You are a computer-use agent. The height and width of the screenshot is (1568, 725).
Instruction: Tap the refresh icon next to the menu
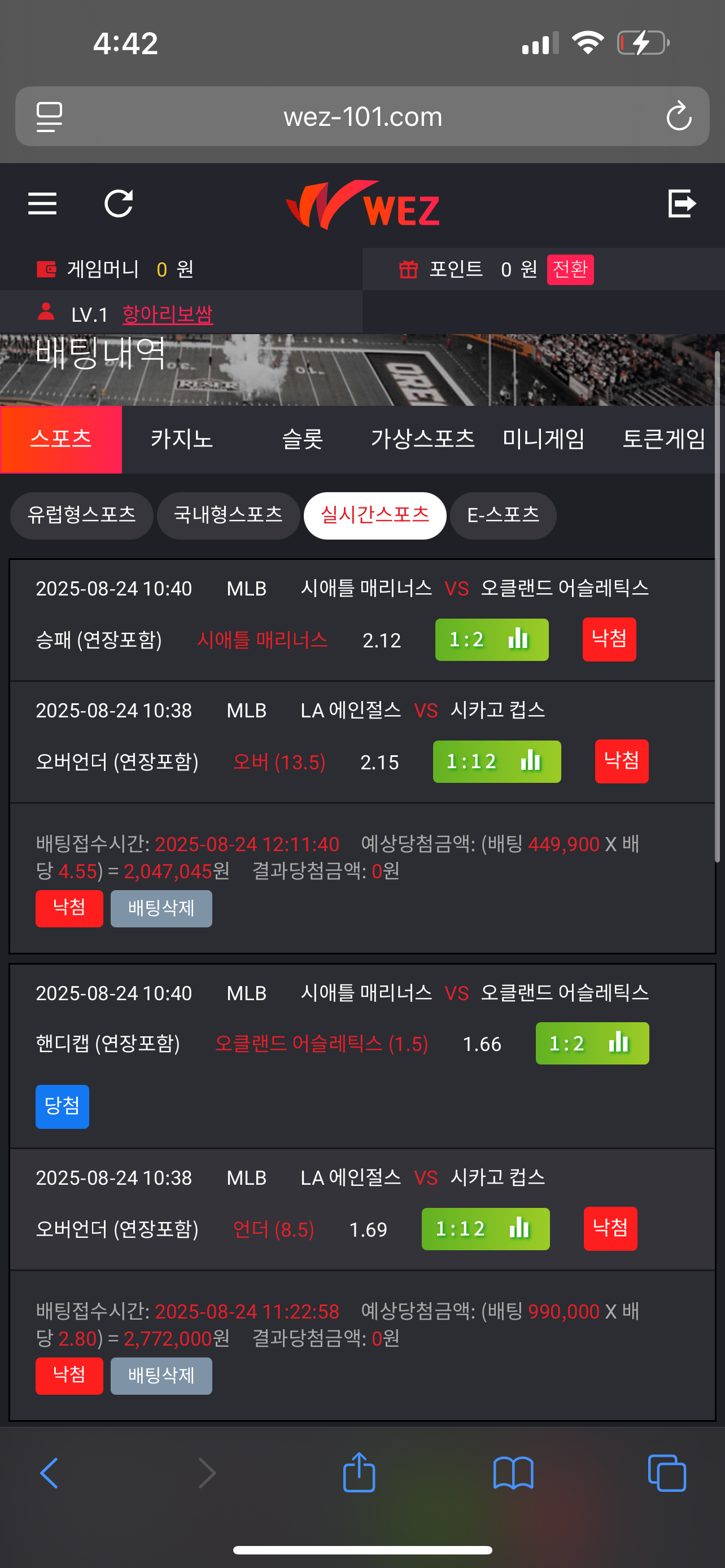tap(119, 203)
